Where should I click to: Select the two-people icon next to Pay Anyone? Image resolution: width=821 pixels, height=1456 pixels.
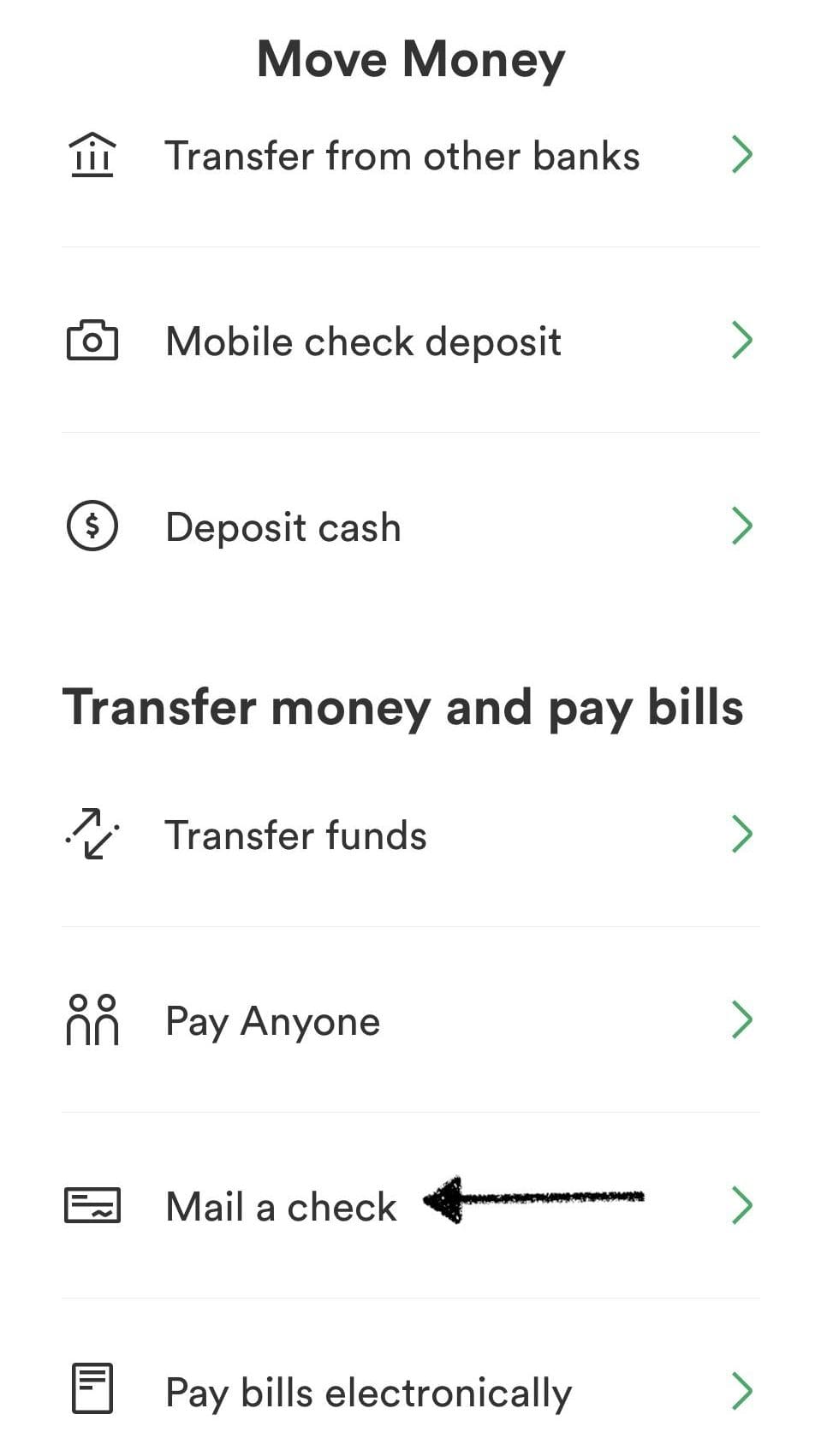click(92, 1020)
